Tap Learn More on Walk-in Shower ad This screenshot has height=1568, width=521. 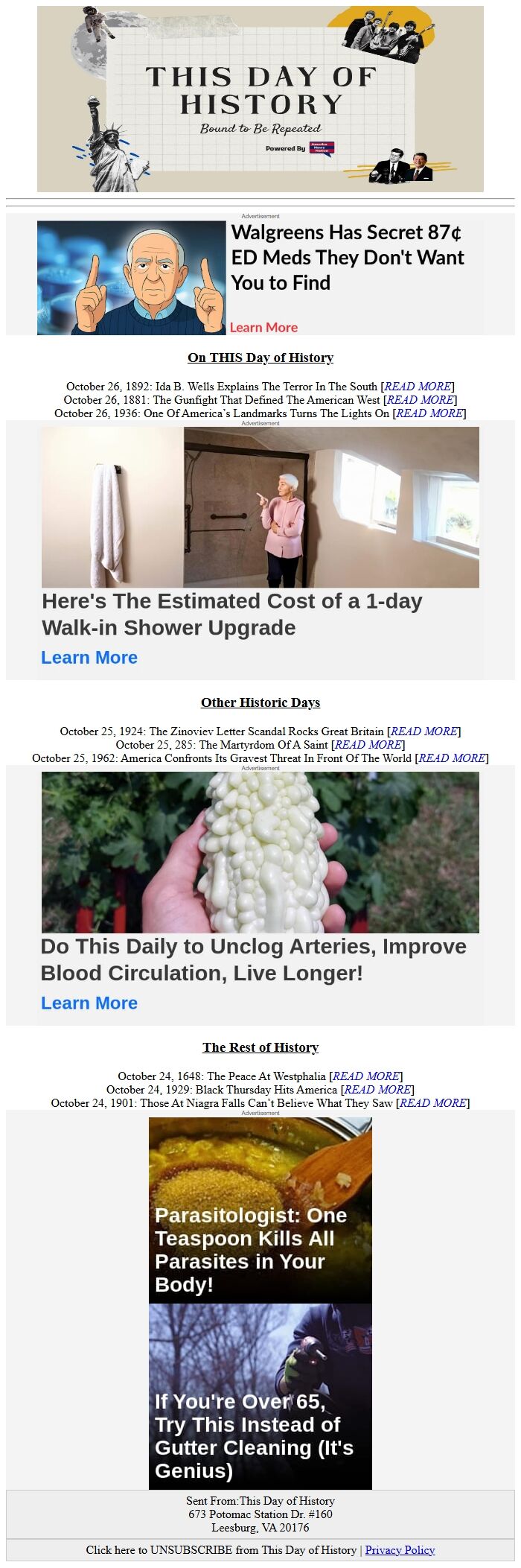[89, 658]
